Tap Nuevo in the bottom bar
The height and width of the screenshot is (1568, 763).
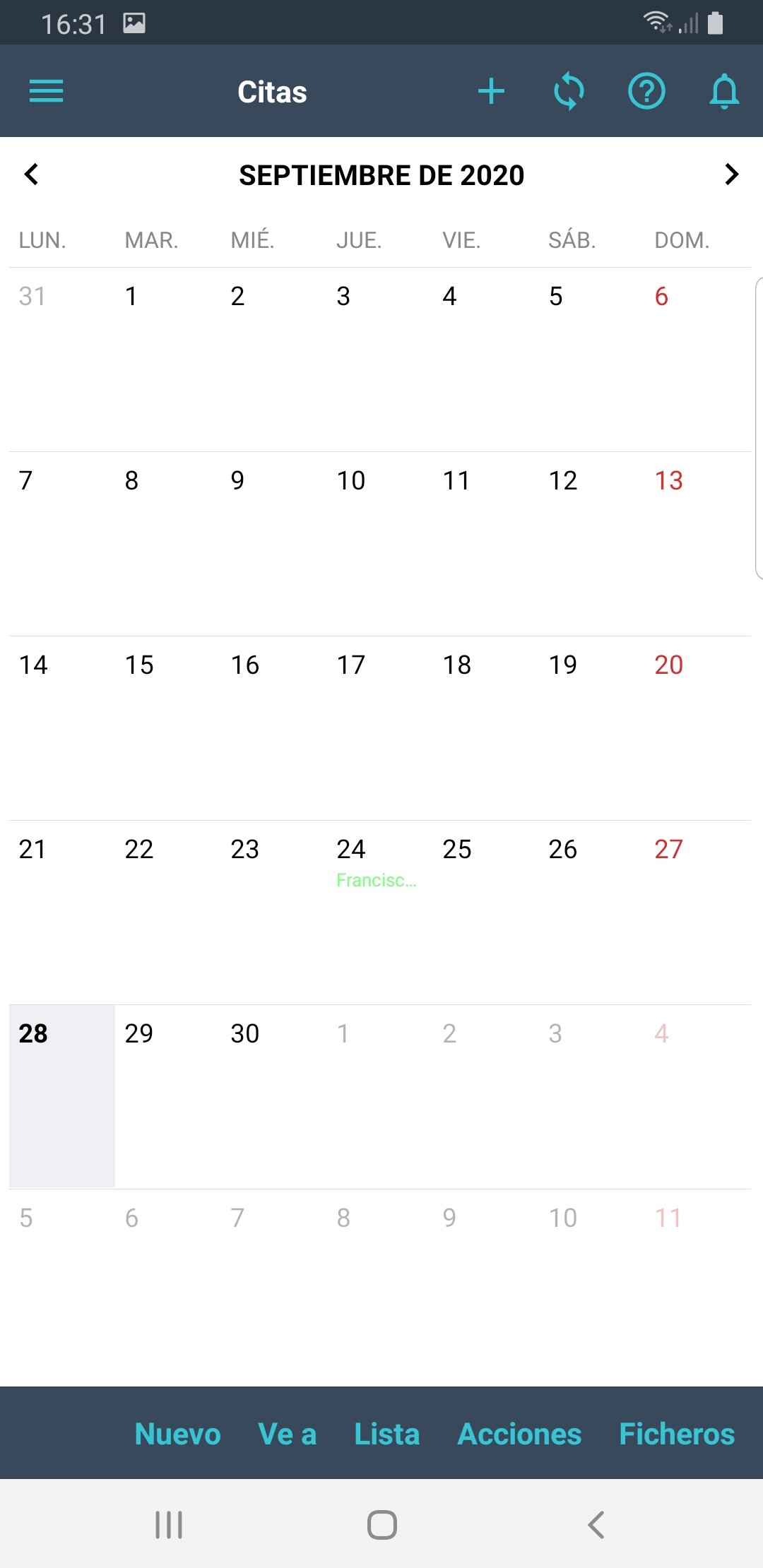coord(177,1434)
